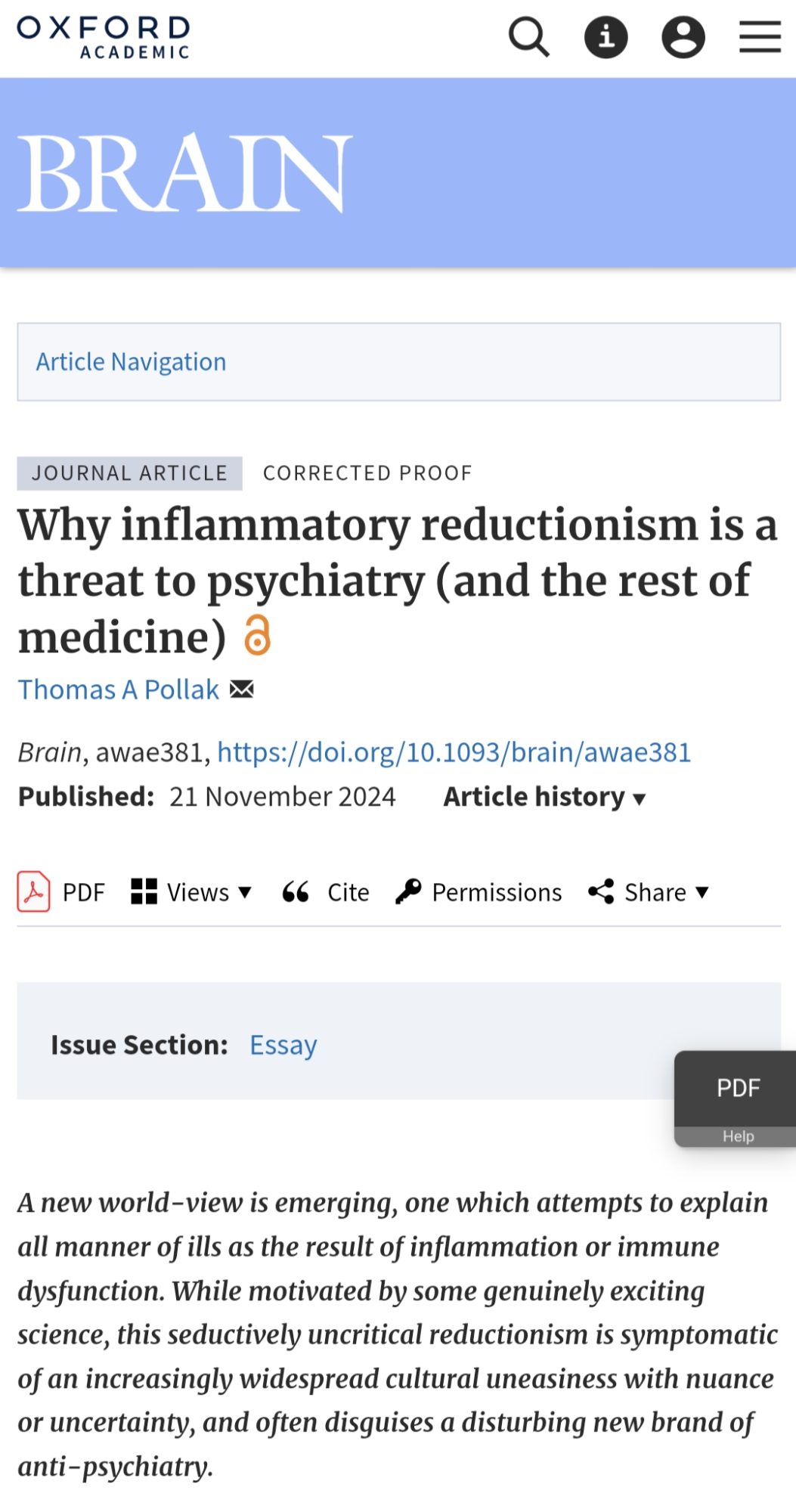Open the DOI link for awae381
Image resolution: width=796 pixels, height=1512 pixels.
point(454,752)
